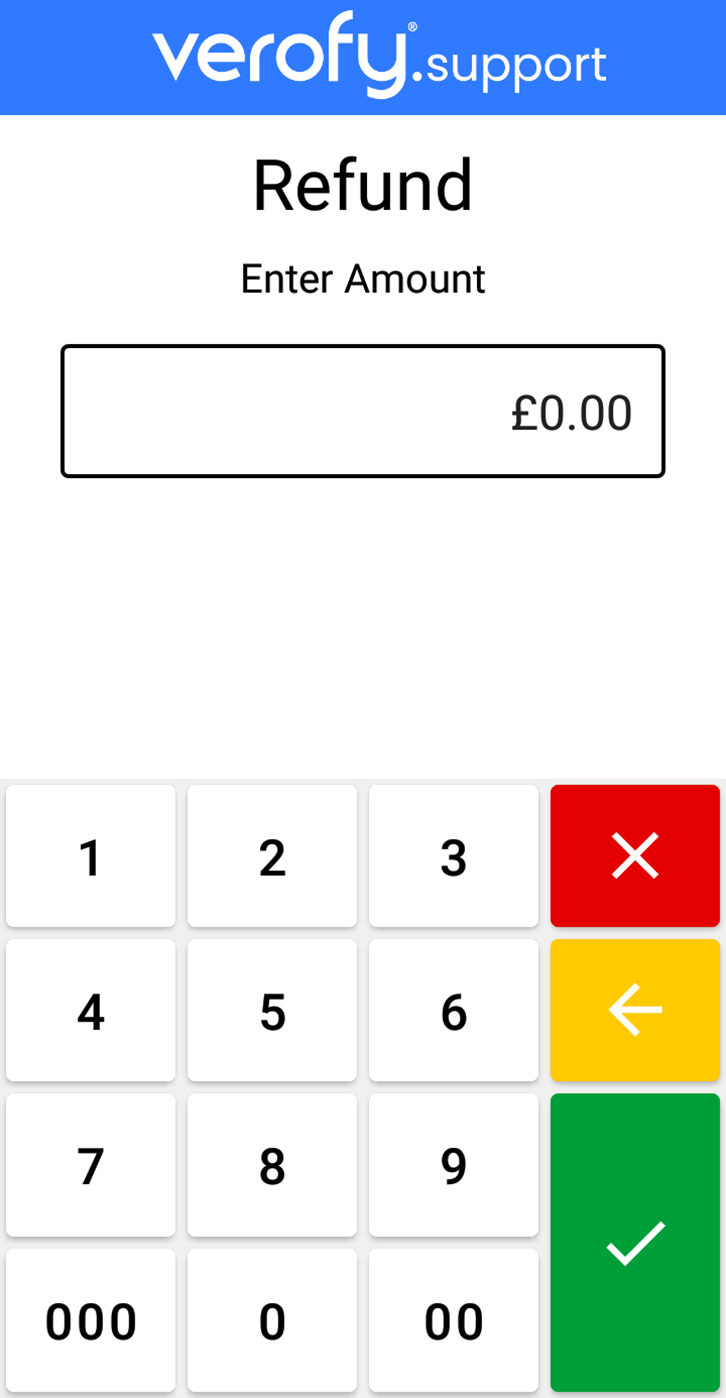This screenshot has height=1398, width=726.
Task: Delete the last digit with yellow backspace
Action: pyautogui.click(x=635, y=1011)
